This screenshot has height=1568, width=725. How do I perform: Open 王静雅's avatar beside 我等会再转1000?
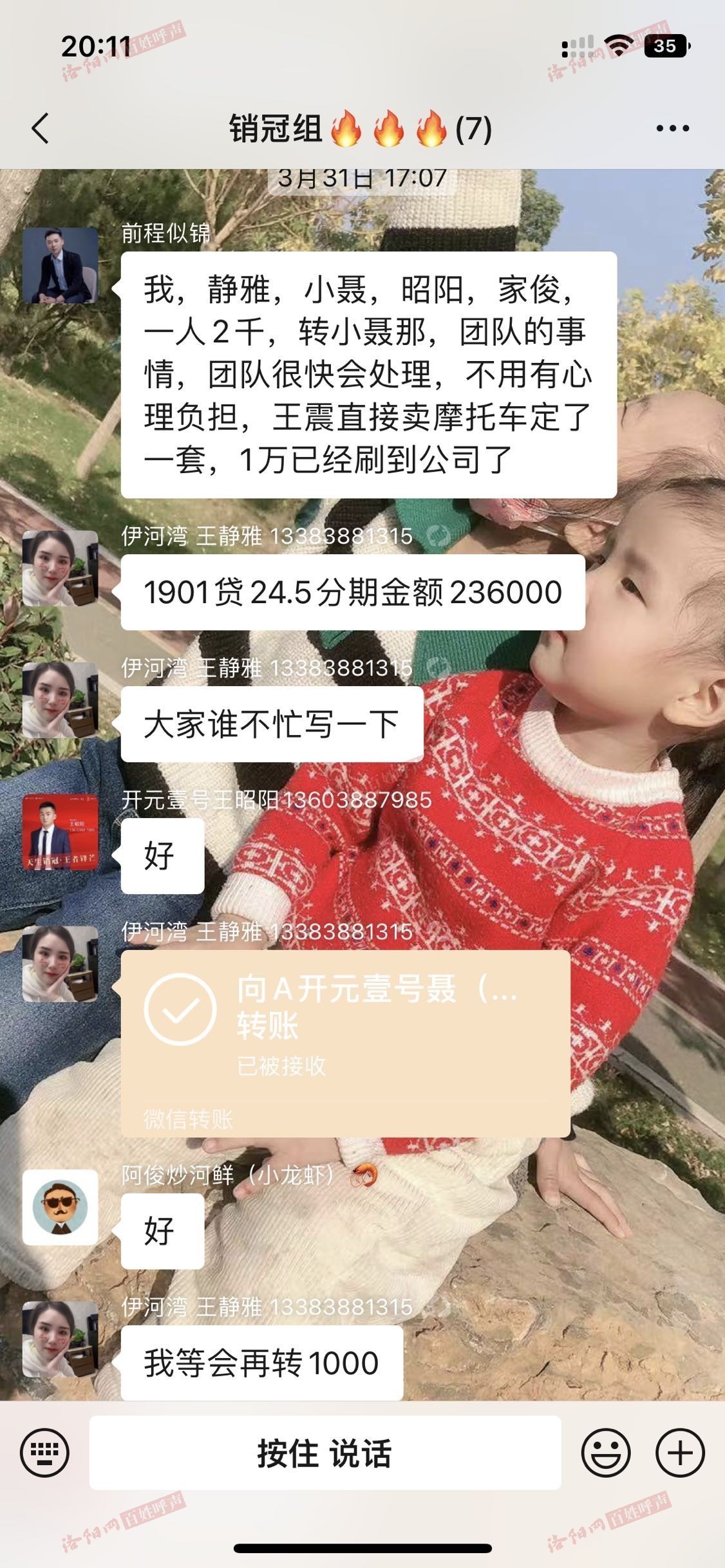(60, 1339)
